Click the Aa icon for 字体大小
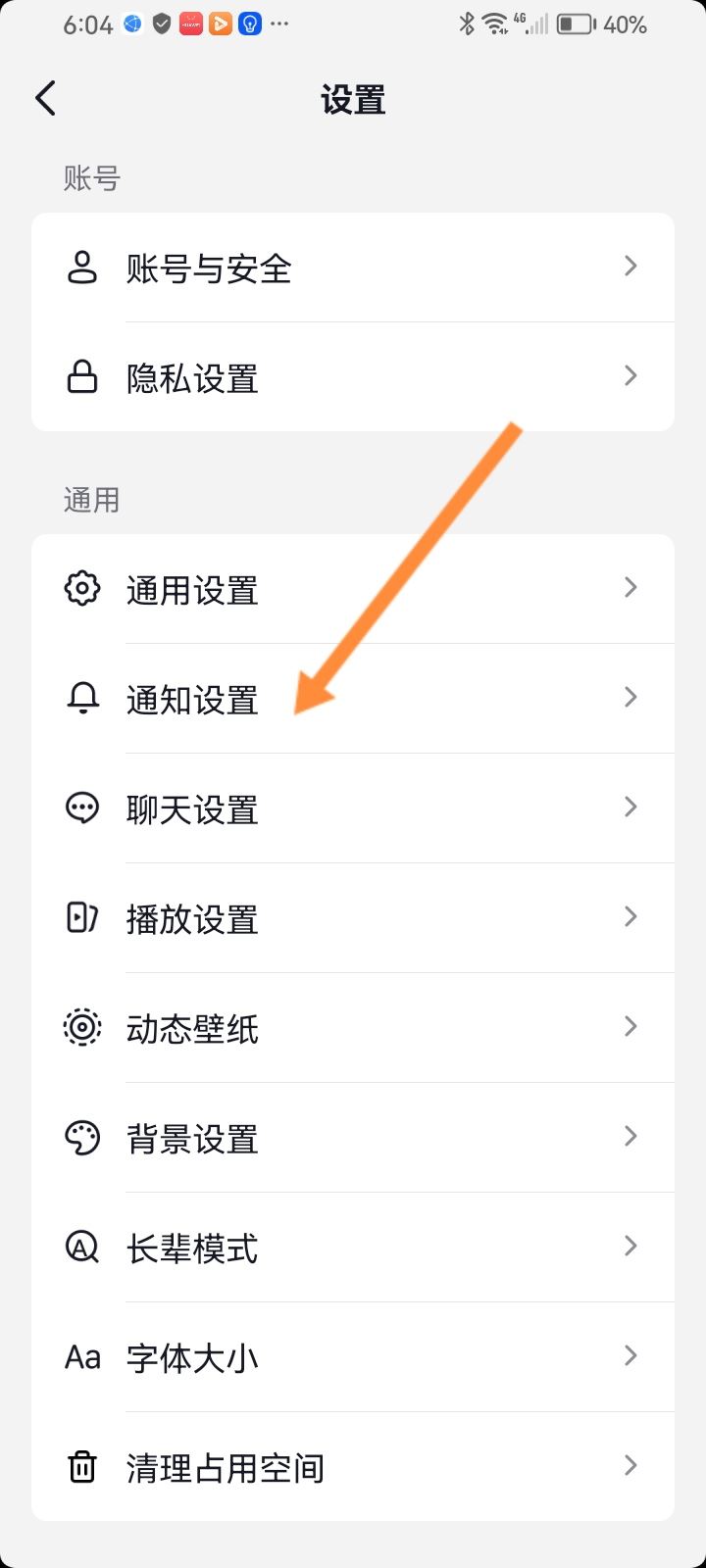This screenshot has height=1568, width=706. coord(82,1357)
